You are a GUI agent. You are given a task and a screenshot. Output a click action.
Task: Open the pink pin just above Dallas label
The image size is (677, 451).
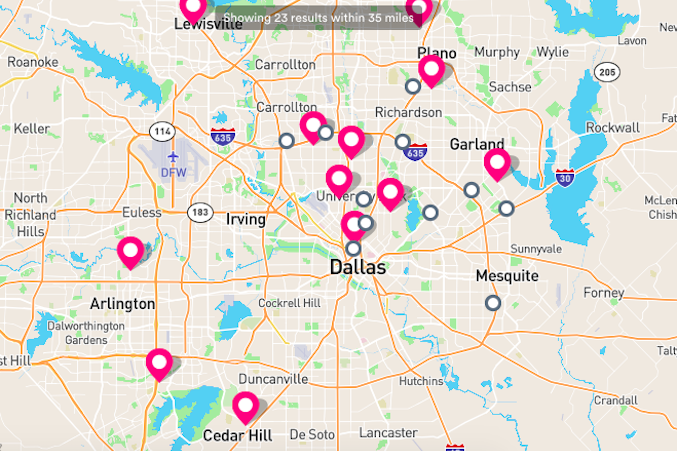click(353, 225)
